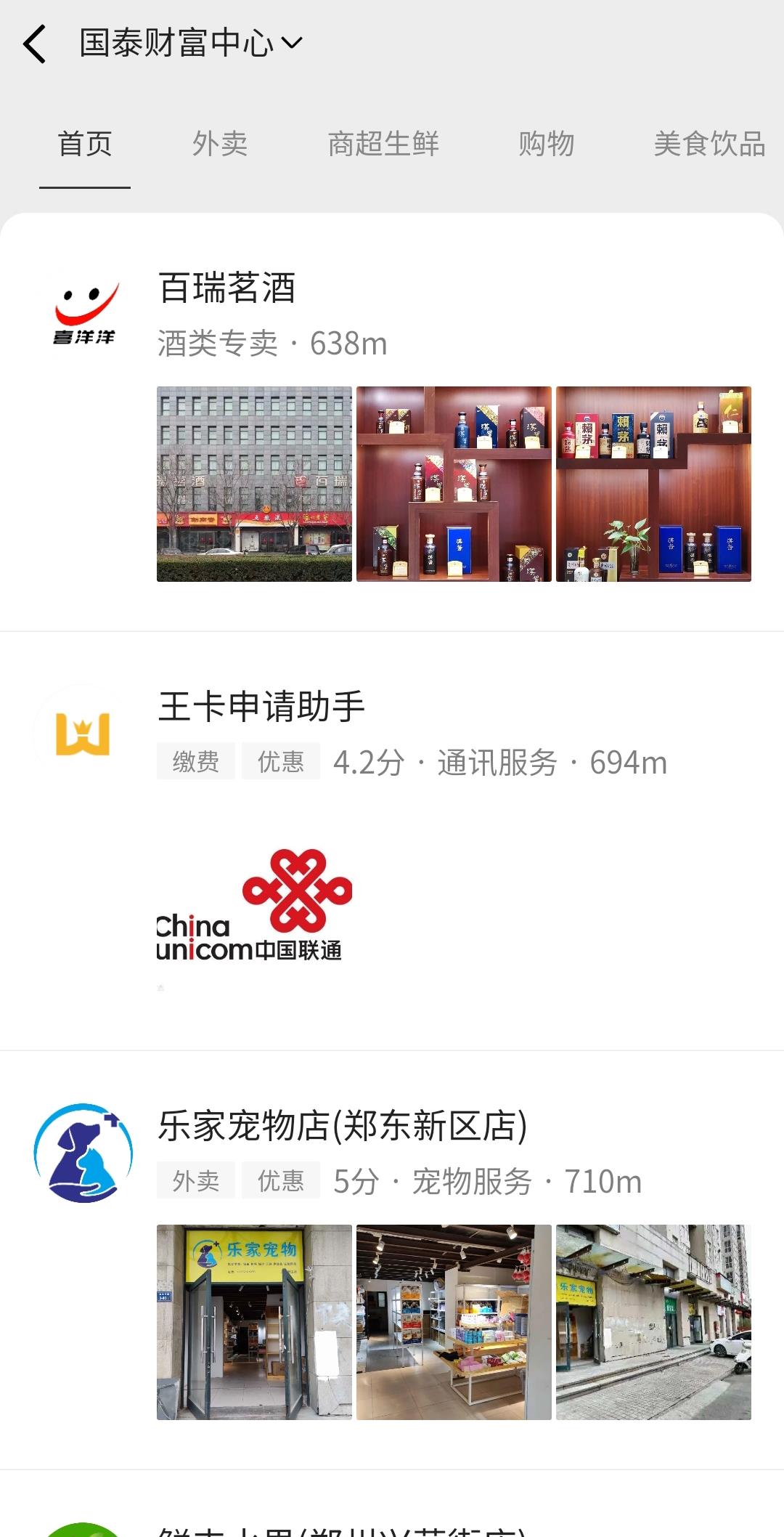784x1537 pixels.
Task: View the storefront photo of 百瑞茗酒
Action: (x=254, y=483)
